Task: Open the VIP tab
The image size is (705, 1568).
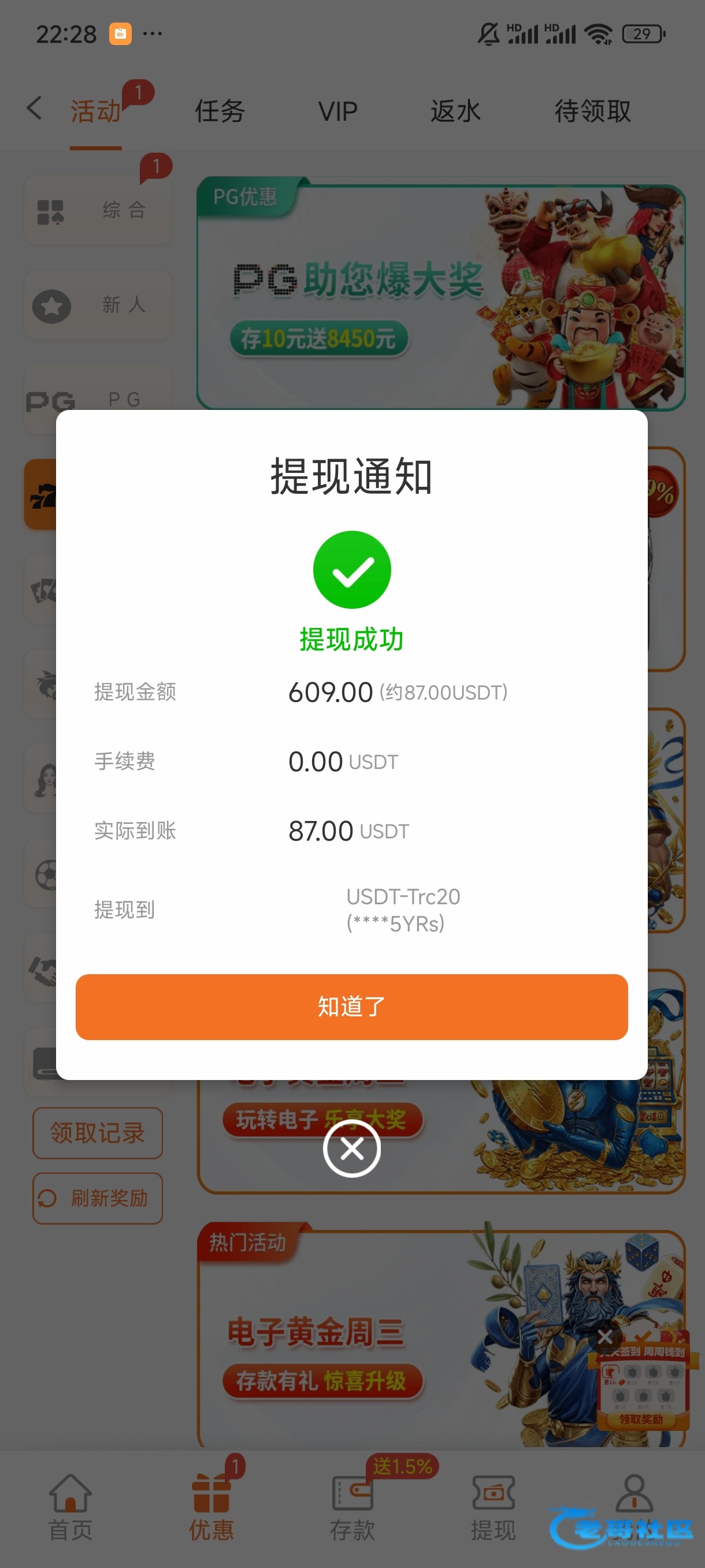Action: (337, 112)
